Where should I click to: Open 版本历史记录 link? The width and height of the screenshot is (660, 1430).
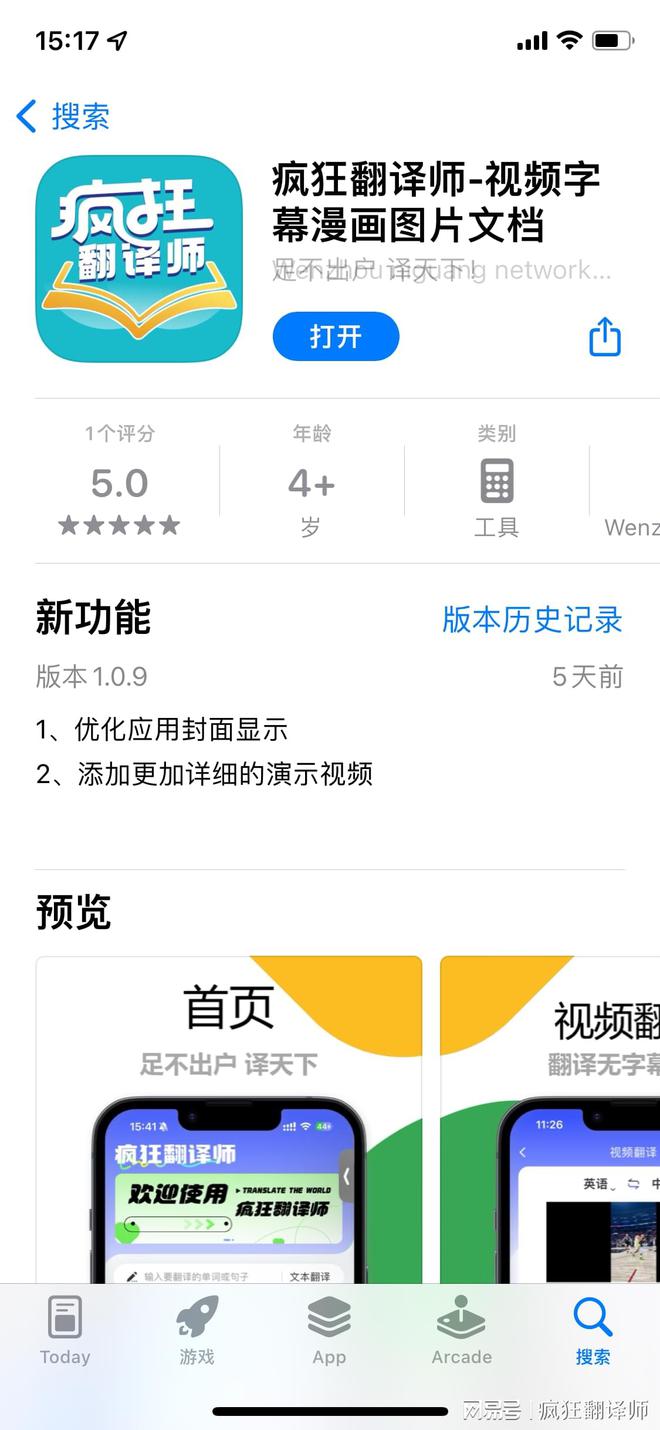532,619
